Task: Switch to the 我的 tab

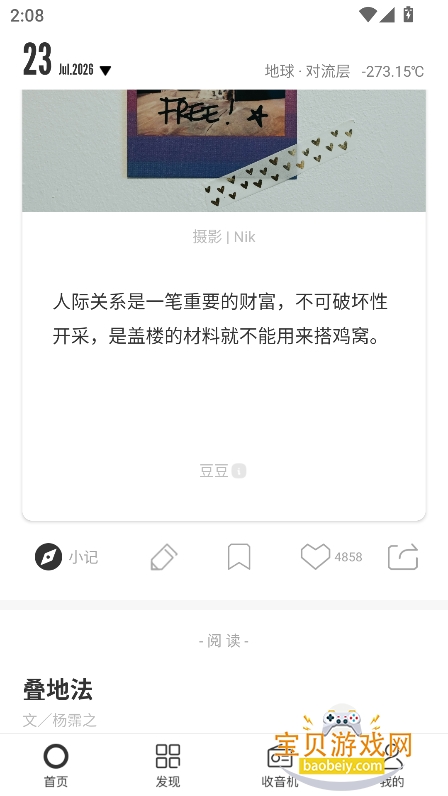Action: click(392, 766)
